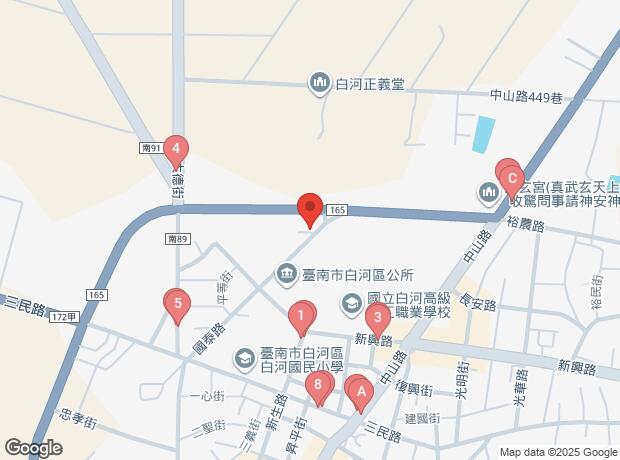Tap map marker number 3
The width and height of the screenshot is (620, 460).
[x=378, y=318]
